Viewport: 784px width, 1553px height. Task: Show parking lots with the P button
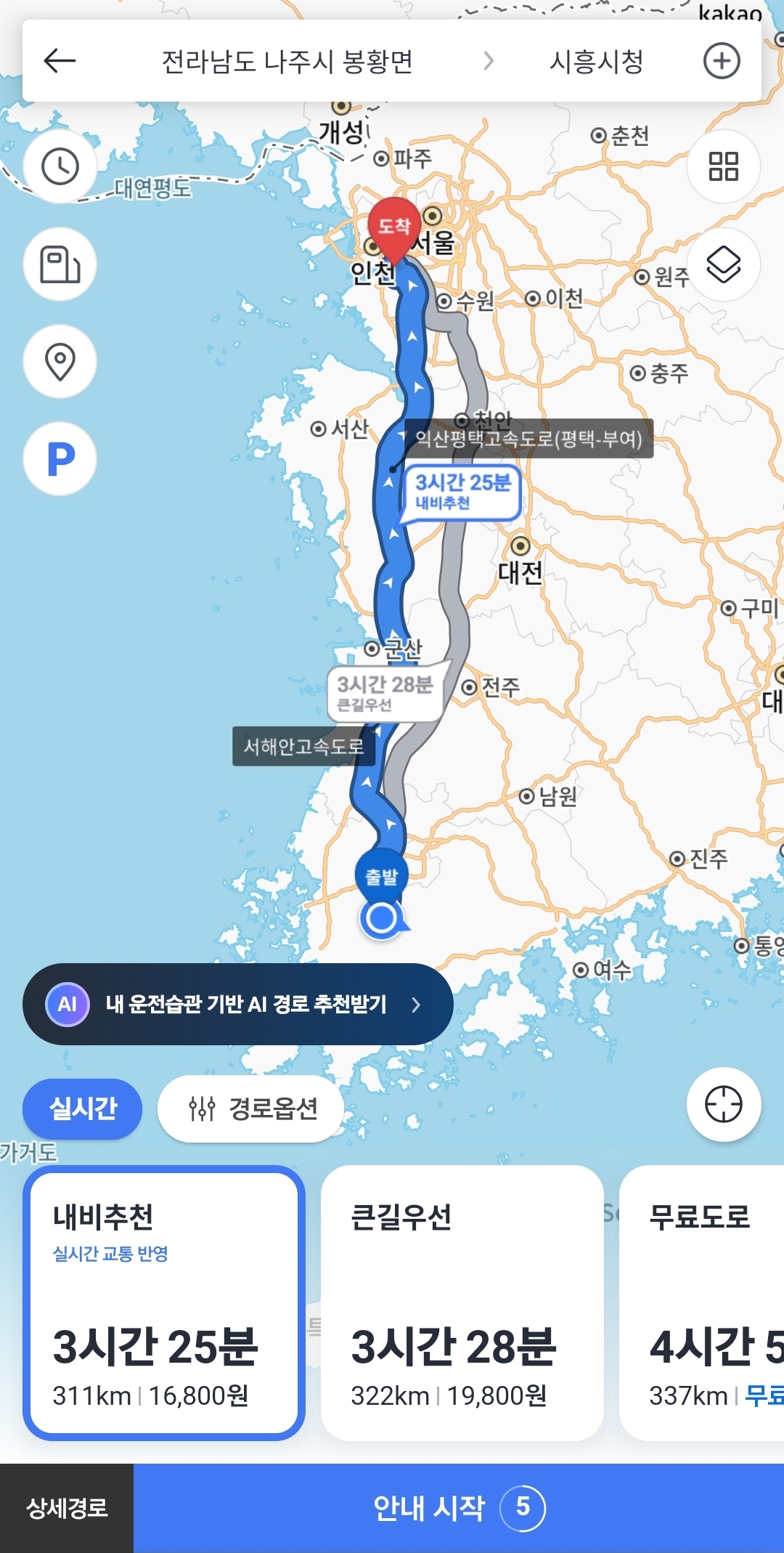pos(60,458)
